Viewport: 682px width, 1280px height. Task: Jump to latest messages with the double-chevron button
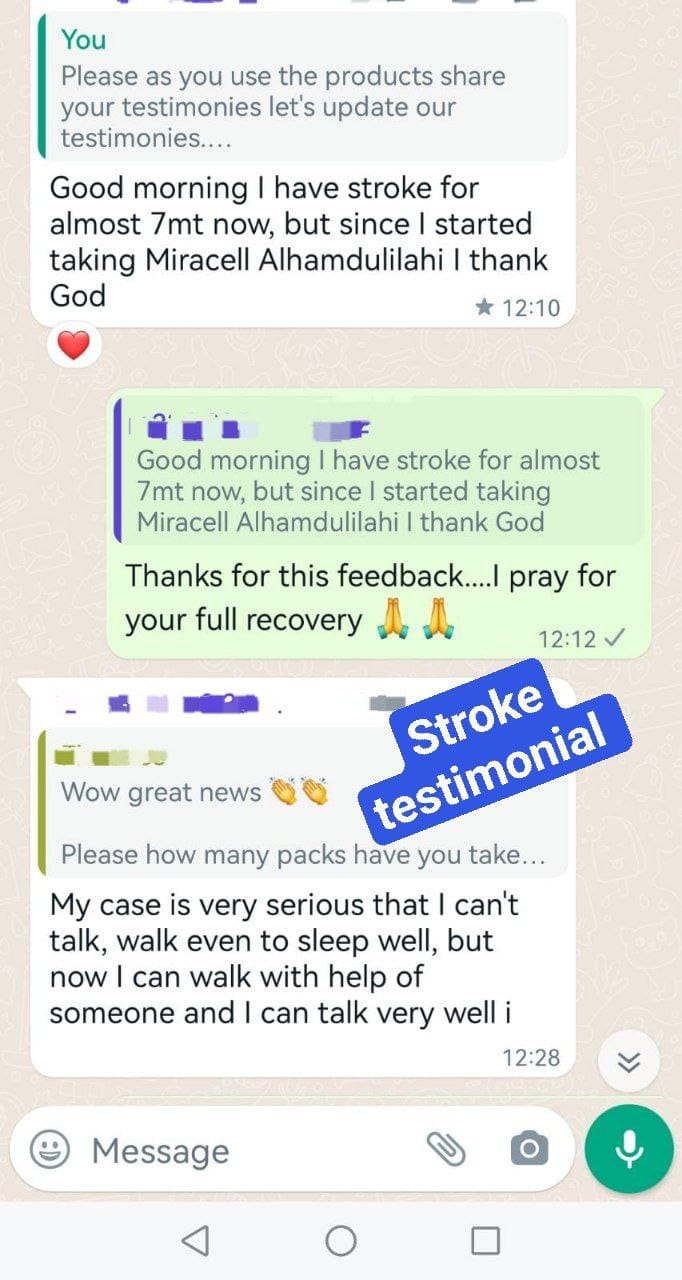(629, 1062)
